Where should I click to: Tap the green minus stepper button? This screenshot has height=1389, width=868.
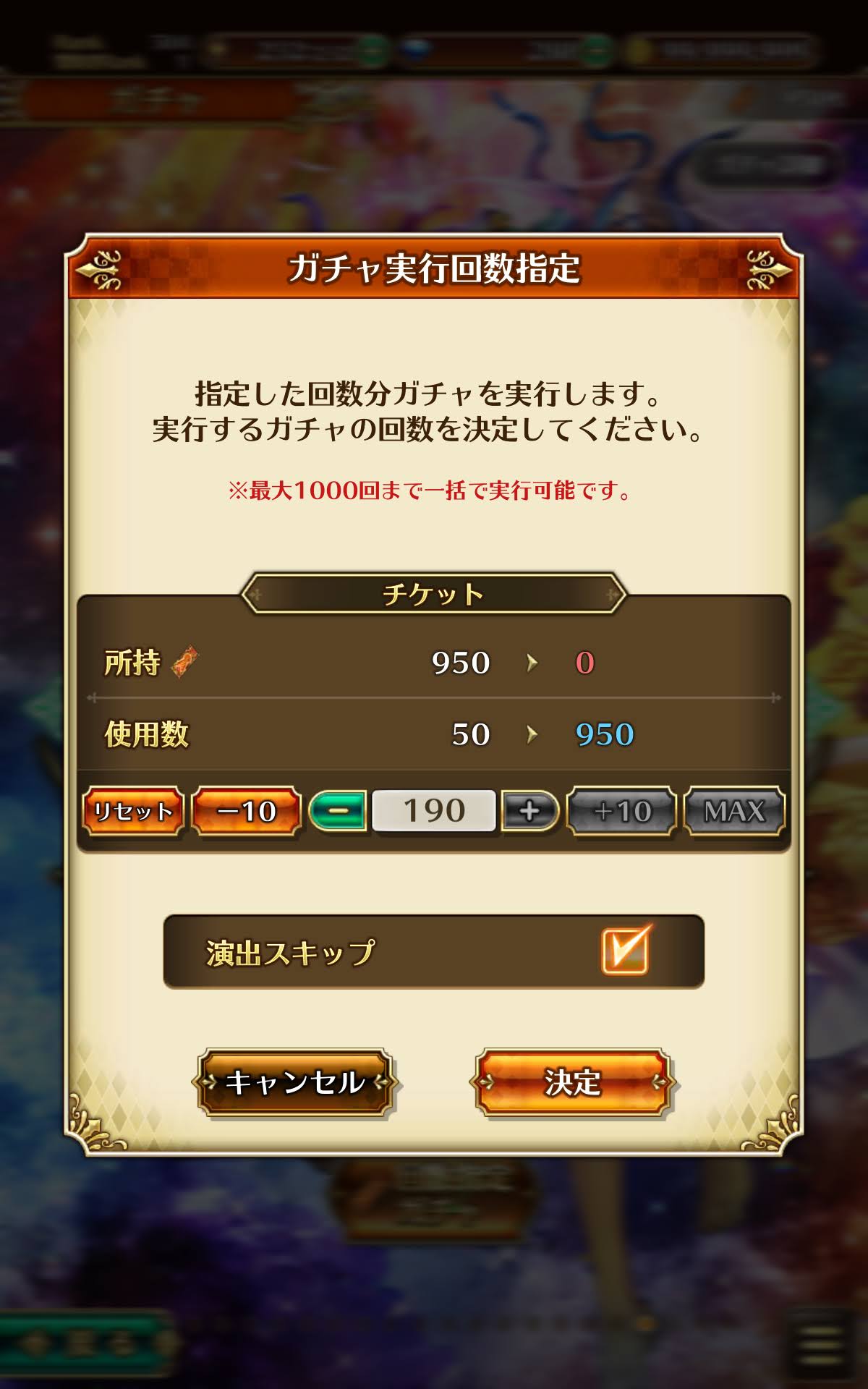pyautogui.click(x=336, y=811)
